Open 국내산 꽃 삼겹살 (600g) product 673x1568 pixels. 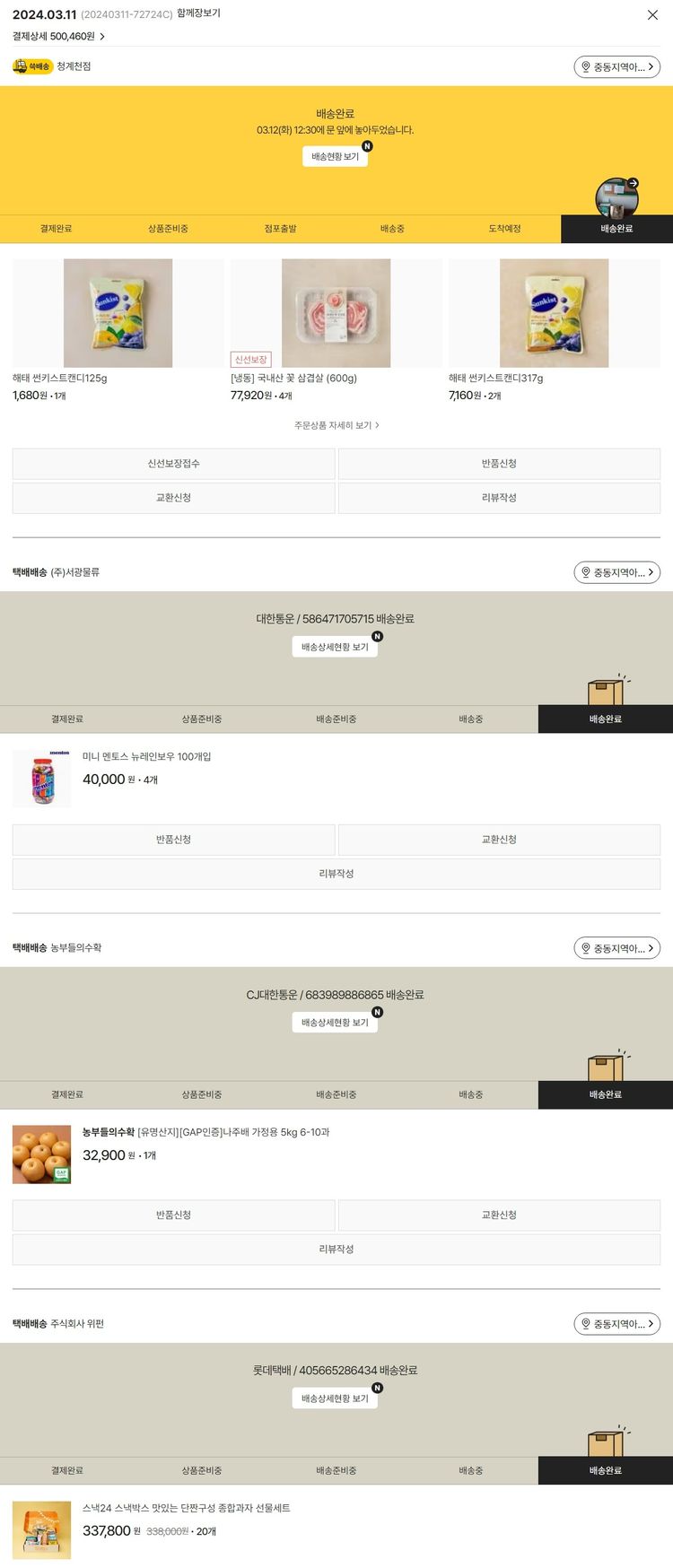(336, 313)
